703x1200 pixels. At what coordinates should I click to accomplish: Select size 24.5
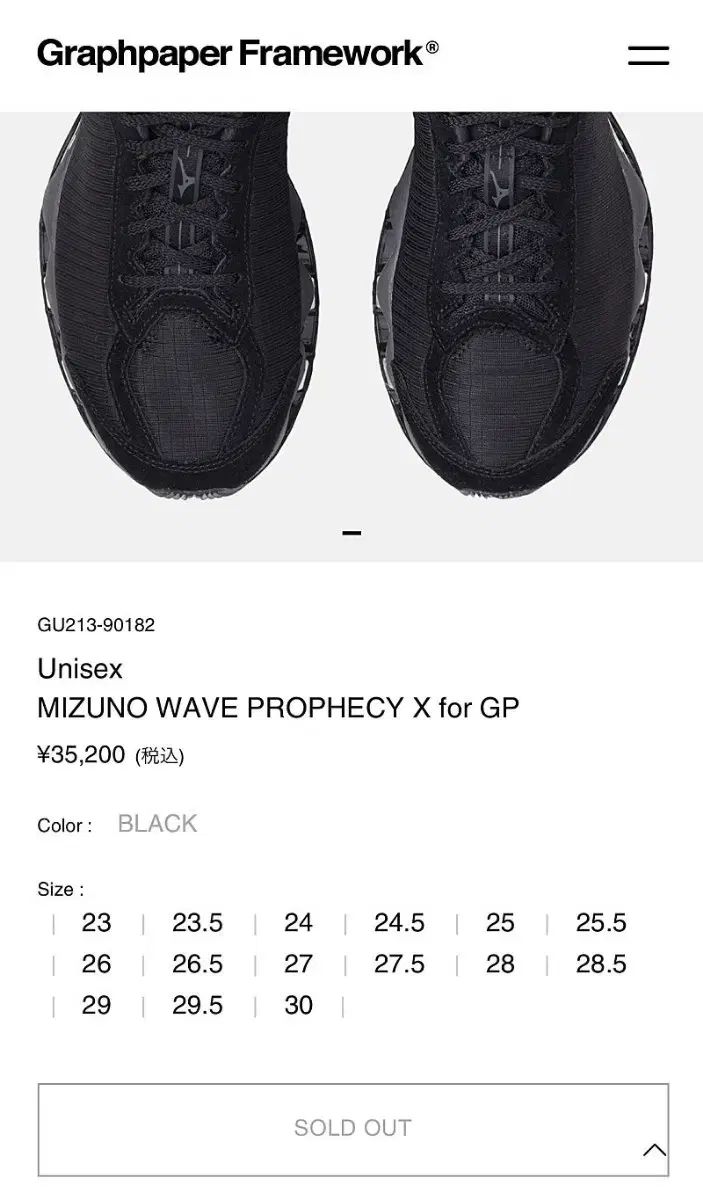click(x=399, y=922)
